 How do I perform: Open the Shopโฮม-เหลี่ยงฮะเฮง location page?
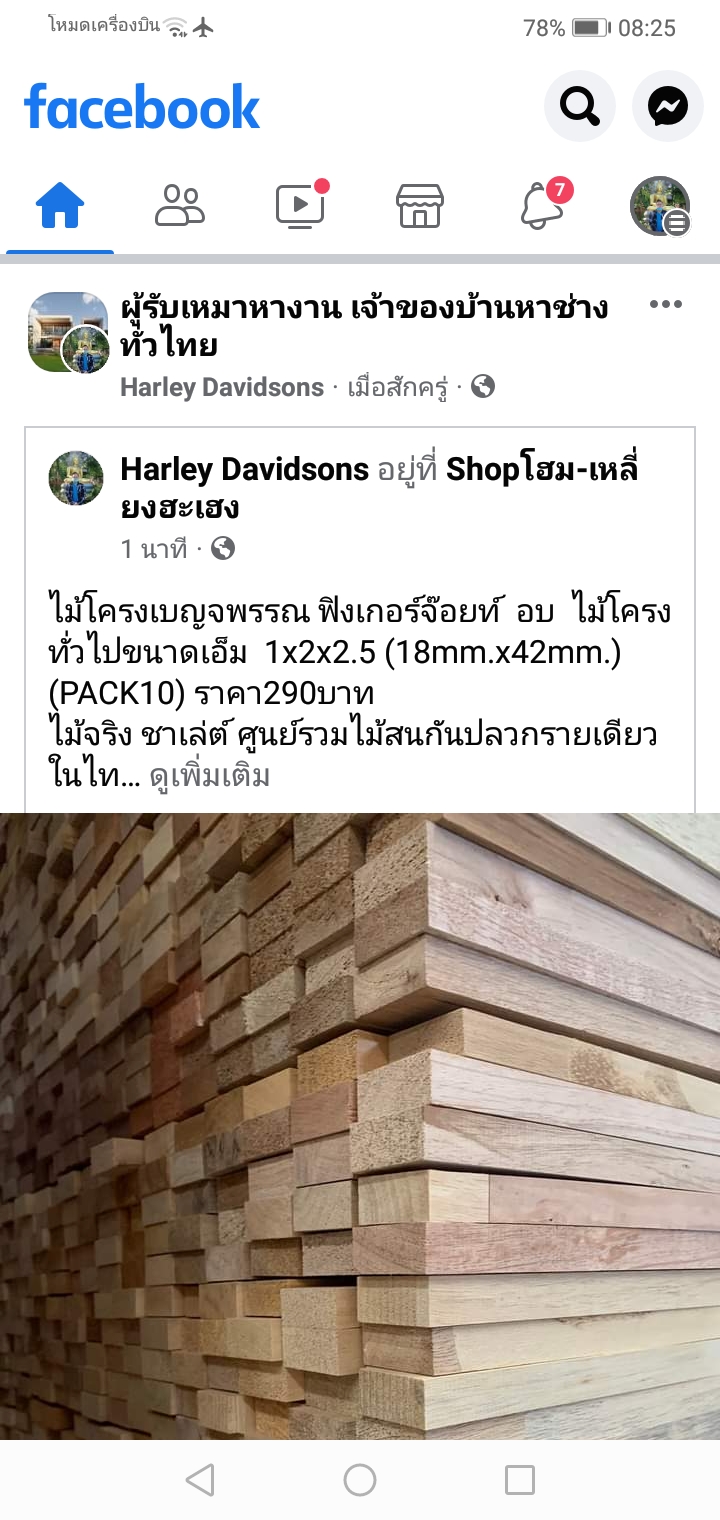point(541,469)
